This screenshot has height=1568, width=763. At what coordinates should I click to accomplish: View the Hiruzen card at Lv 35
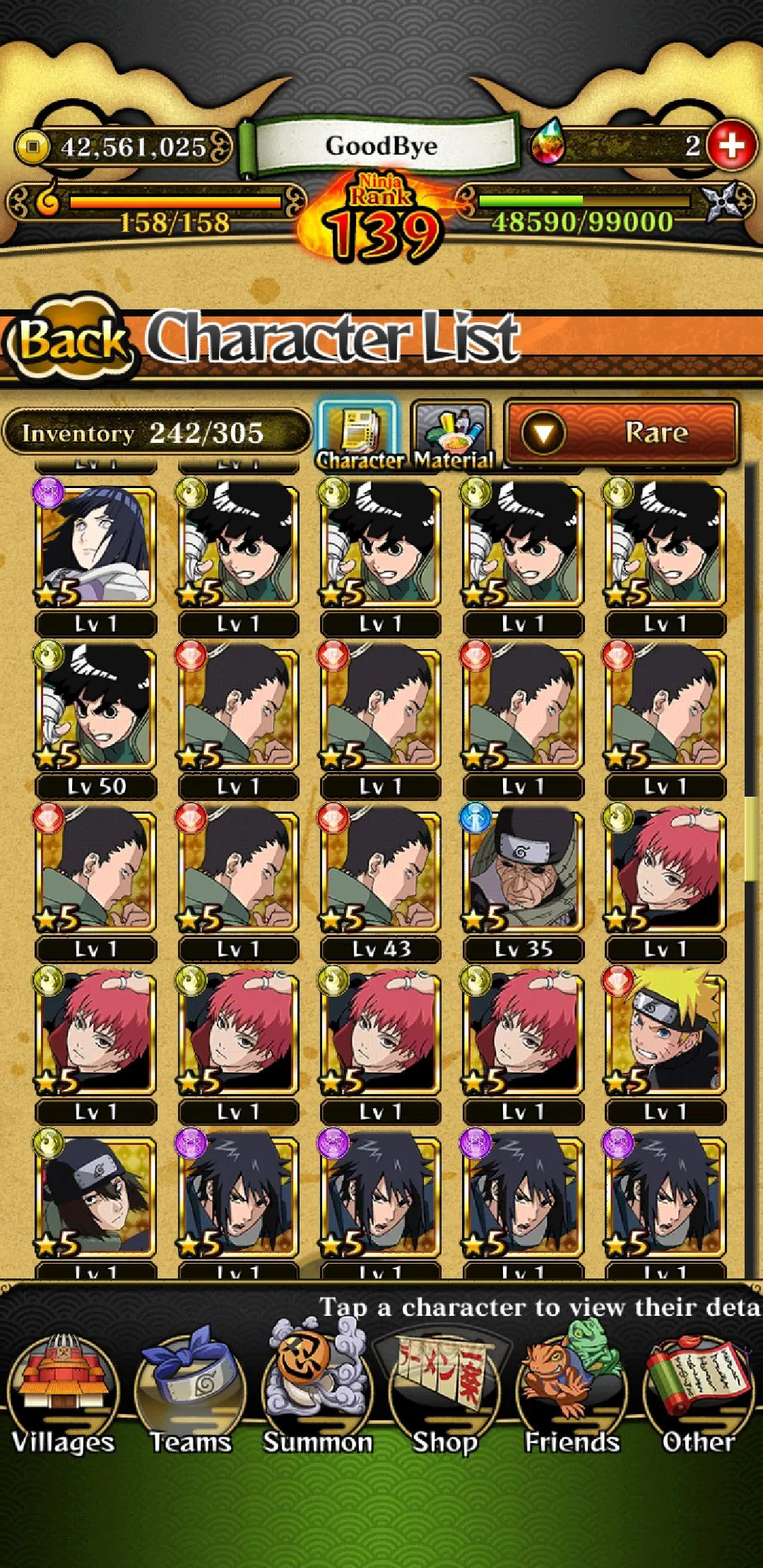coord(523,870)
